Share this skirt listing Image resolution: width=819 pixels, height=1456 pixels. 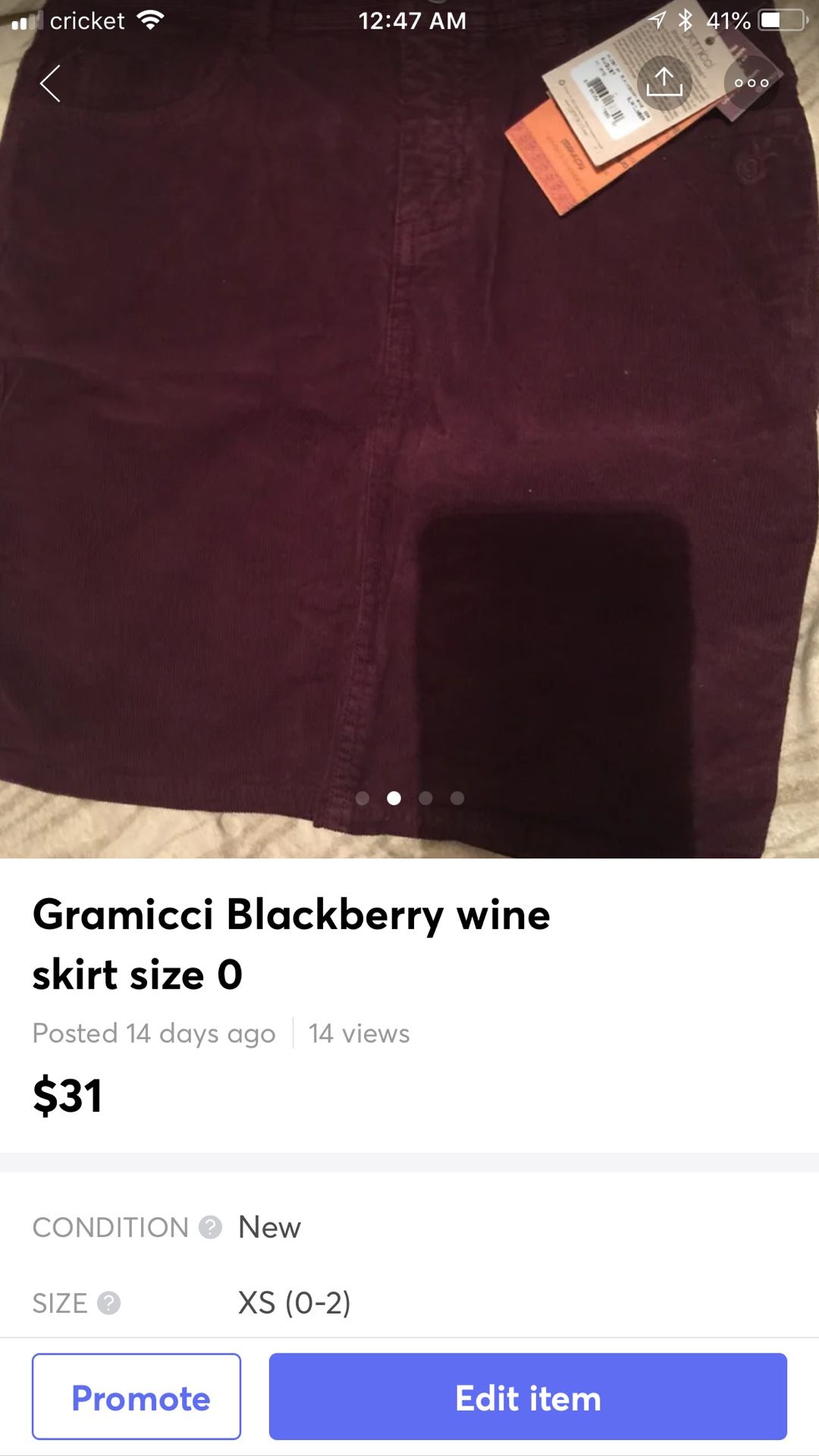[x=664, y=83]
